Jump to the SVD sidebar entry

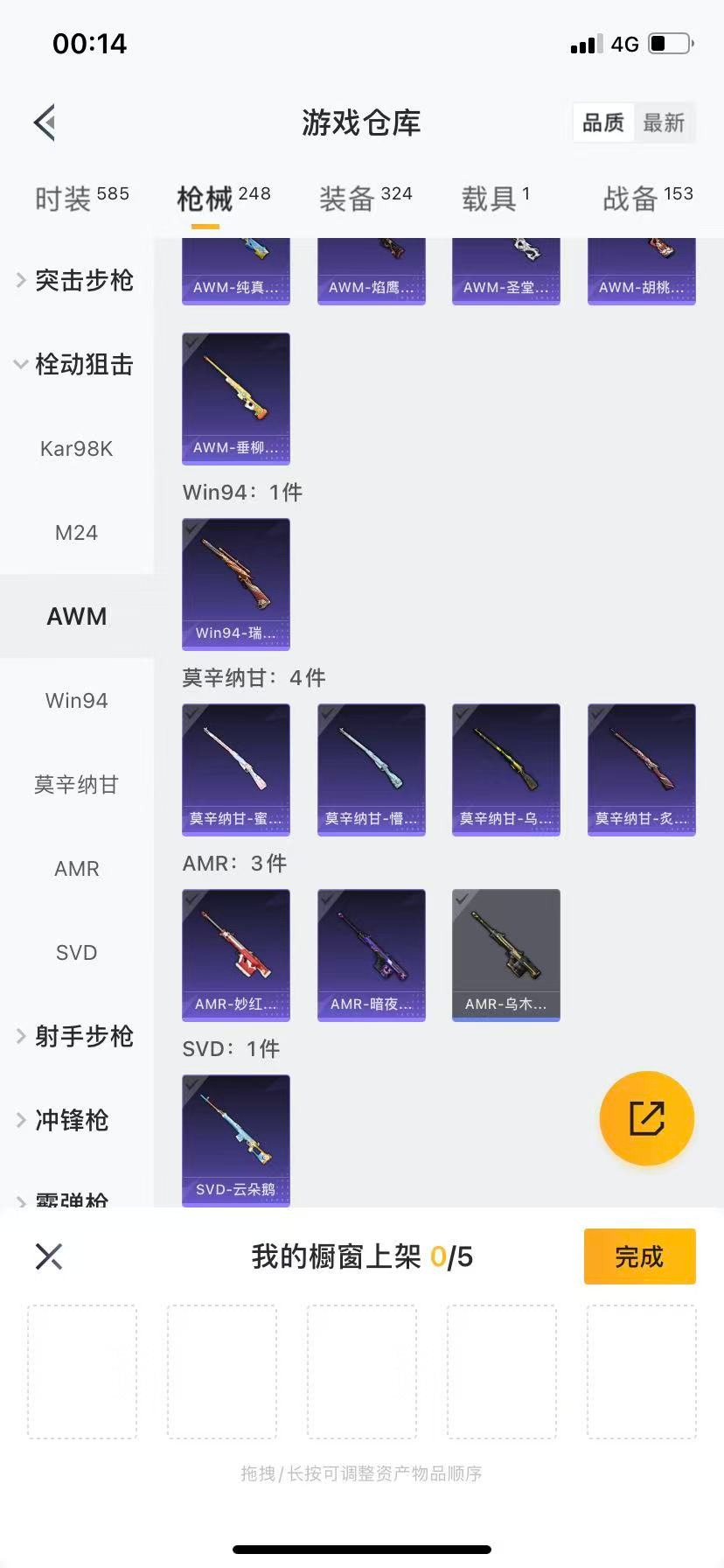pos(76,953)
